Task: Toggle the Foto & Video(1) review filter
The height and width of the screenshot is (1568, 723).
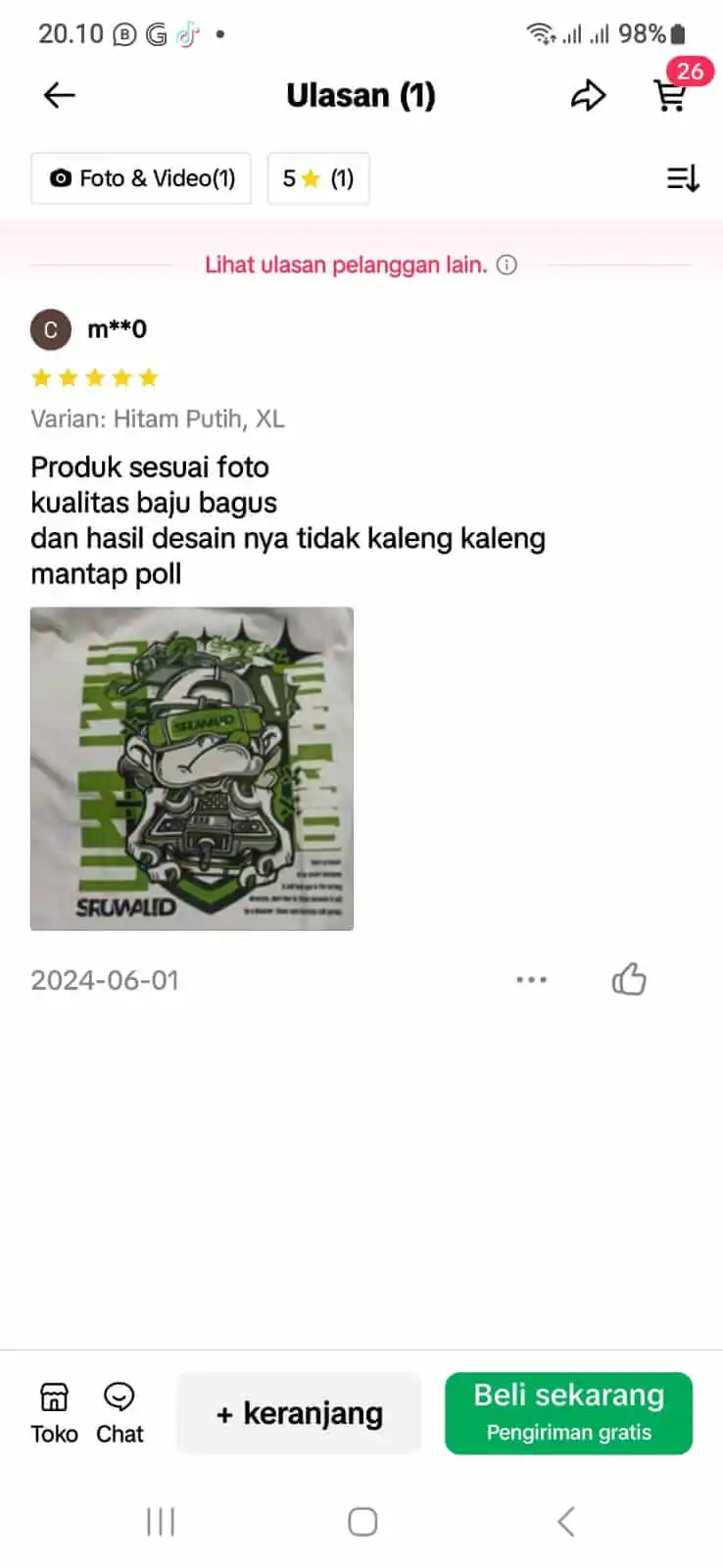Action: tap(140, 178)
